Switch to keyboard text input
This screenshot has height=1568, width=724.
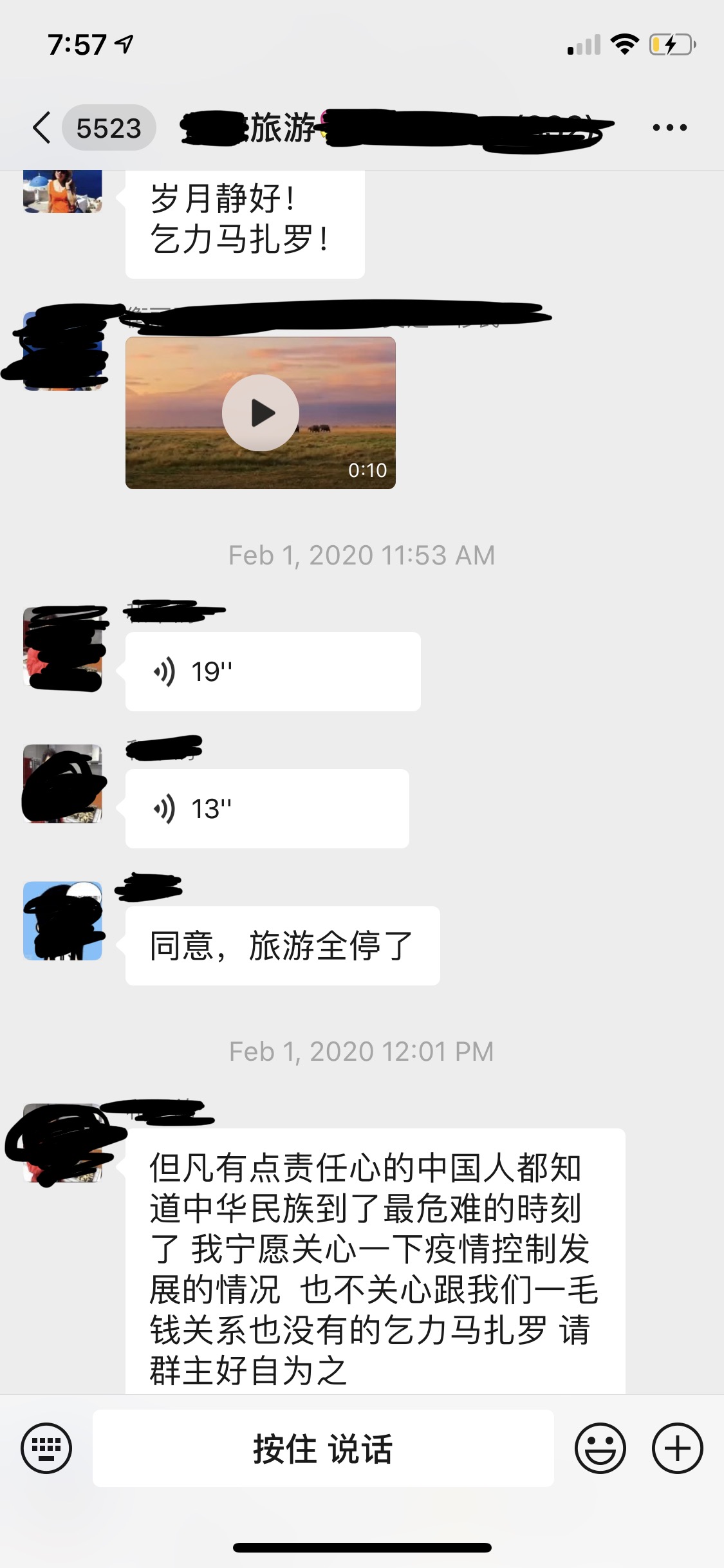click(x=46, y=1448)
